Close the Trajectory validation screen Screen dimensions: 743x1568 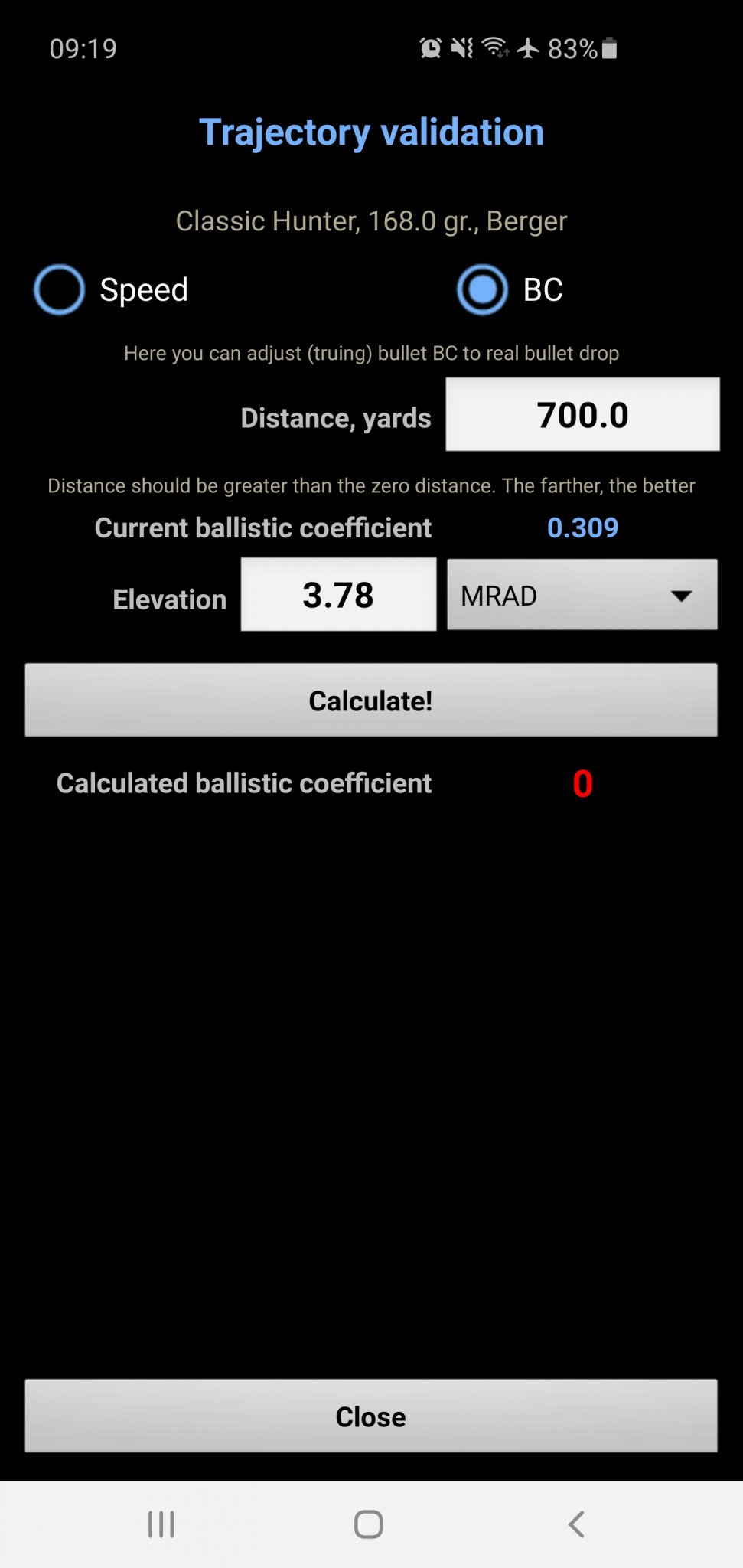point(371,1416)
